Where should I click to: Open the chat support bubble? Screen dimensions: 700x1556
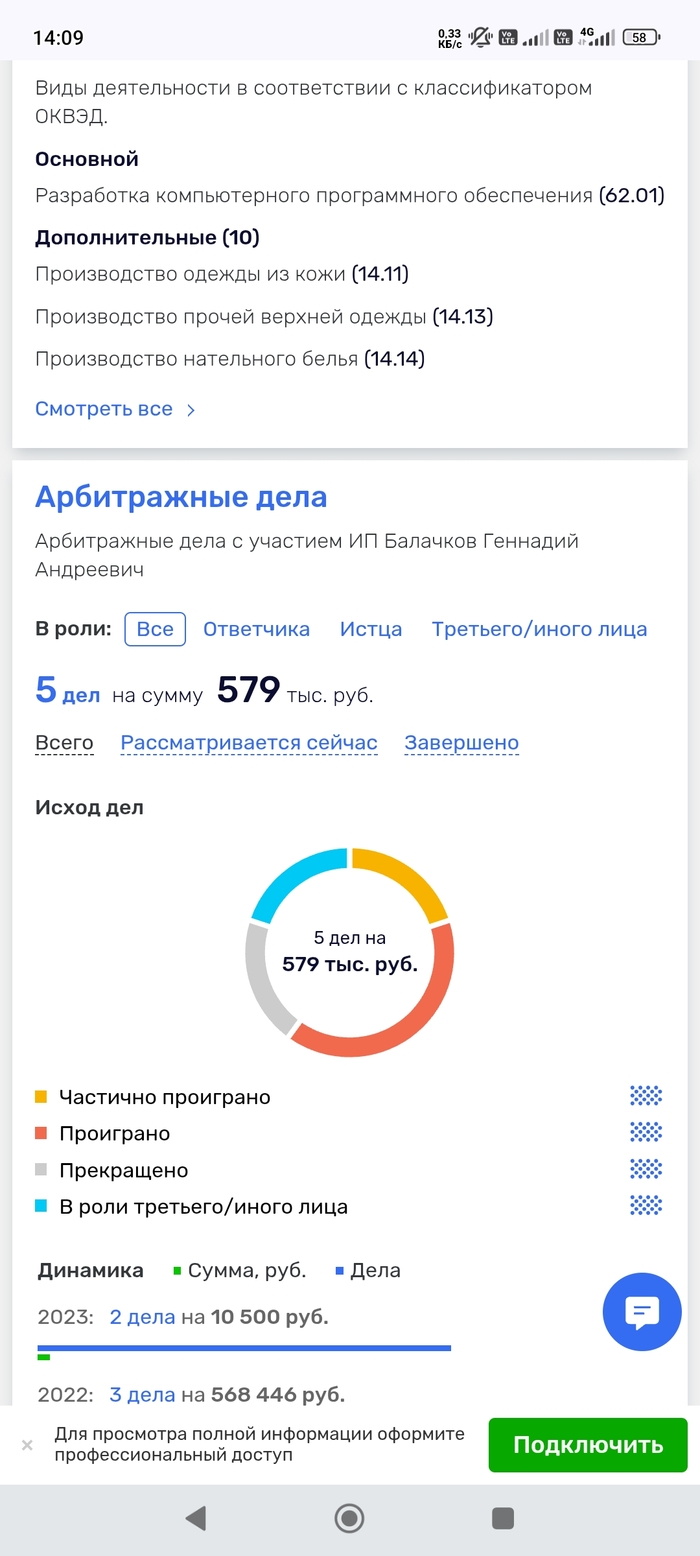[642, 1312]
